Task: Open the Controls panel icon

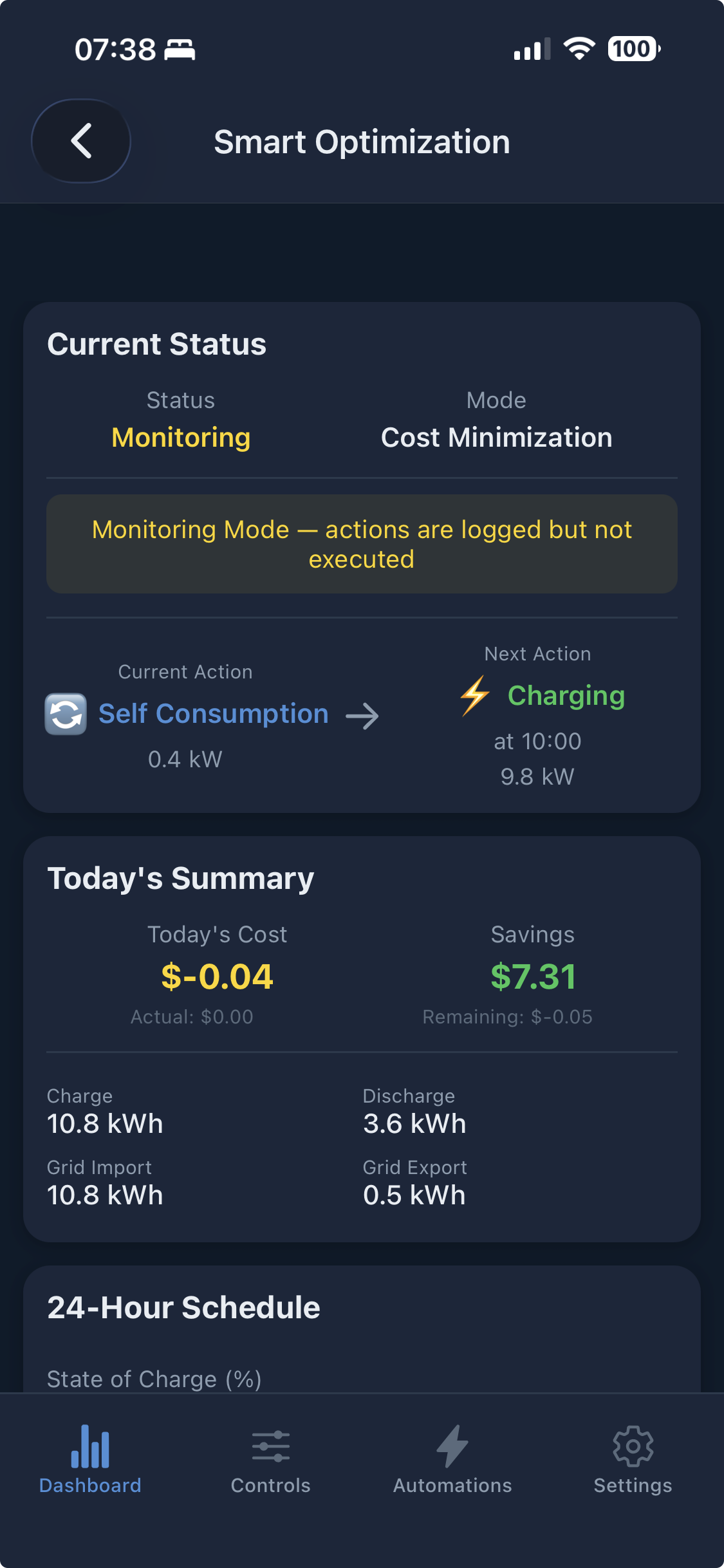Action: [270, 1447]
